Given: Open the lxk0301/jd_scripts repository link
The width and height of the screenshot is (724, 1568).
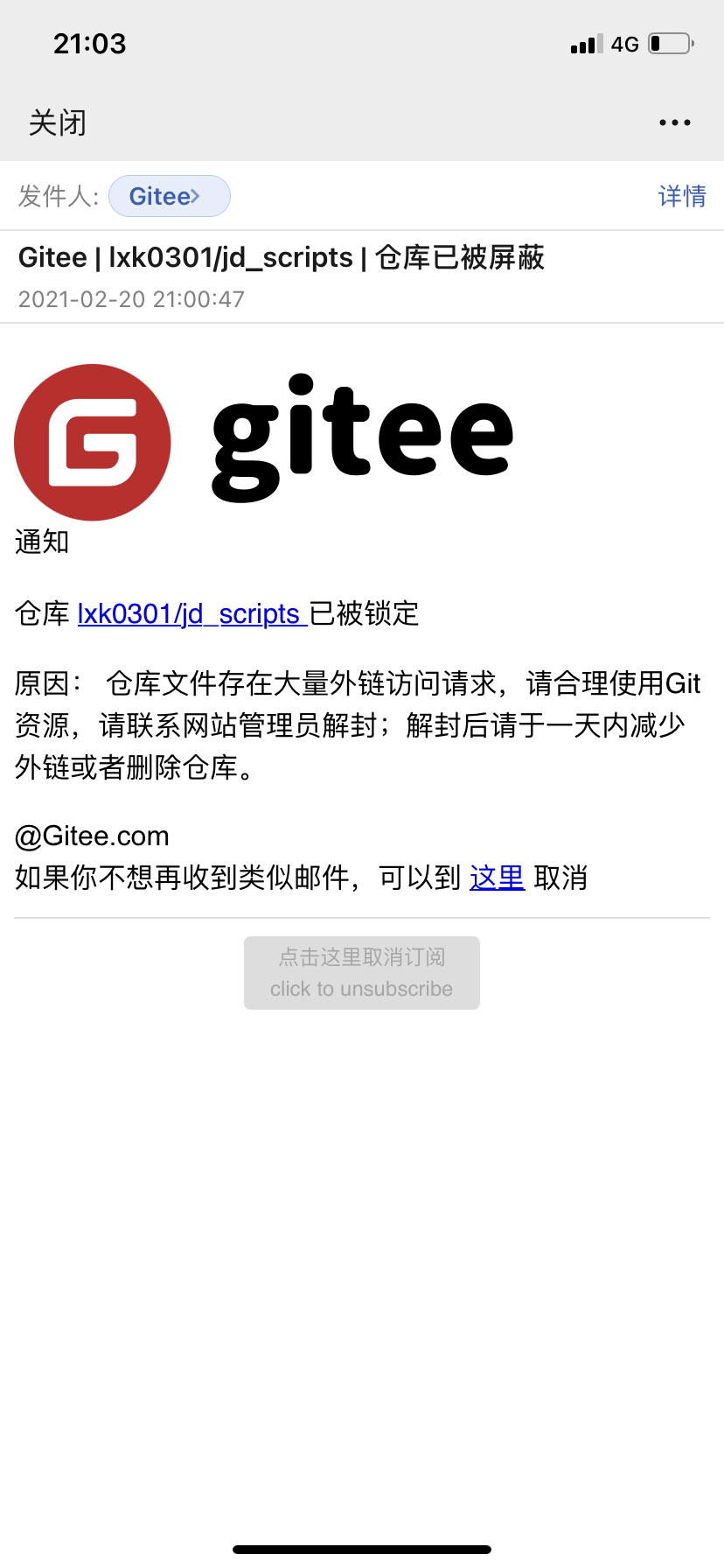Looking at the screenshot, I should point(191,614).
